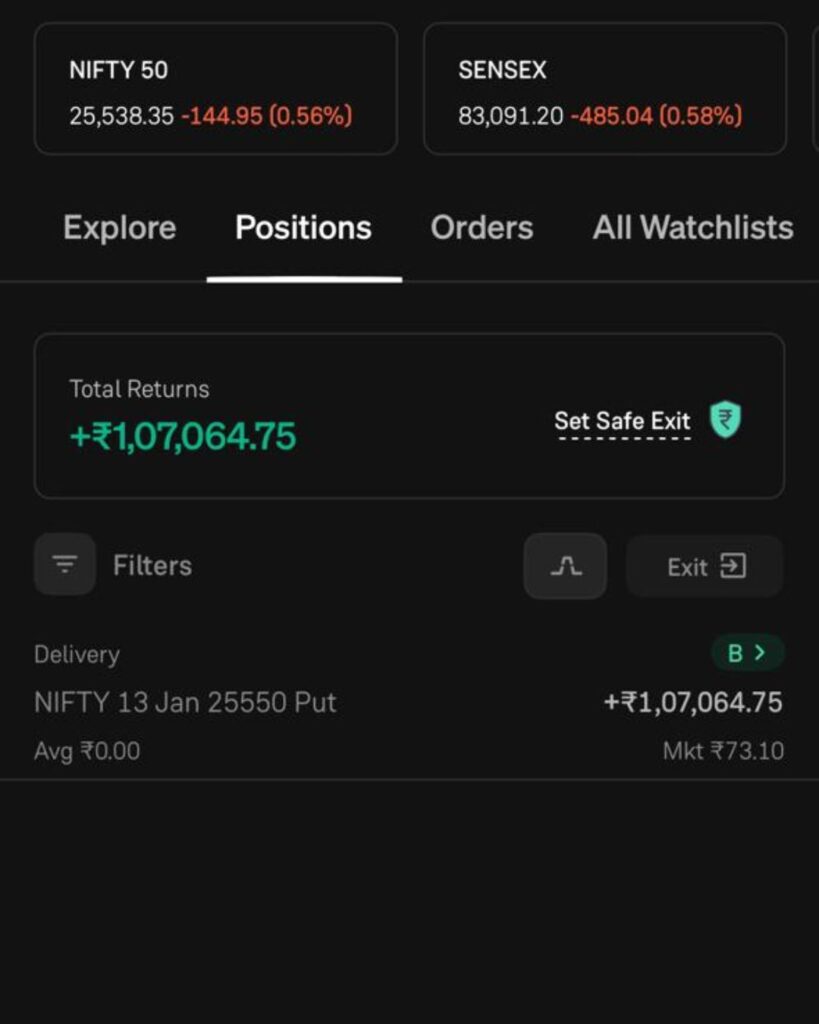This screenshot has height=1024, width=819.
Task: Tap the Exit positions button
Action: tap(705, 567)
